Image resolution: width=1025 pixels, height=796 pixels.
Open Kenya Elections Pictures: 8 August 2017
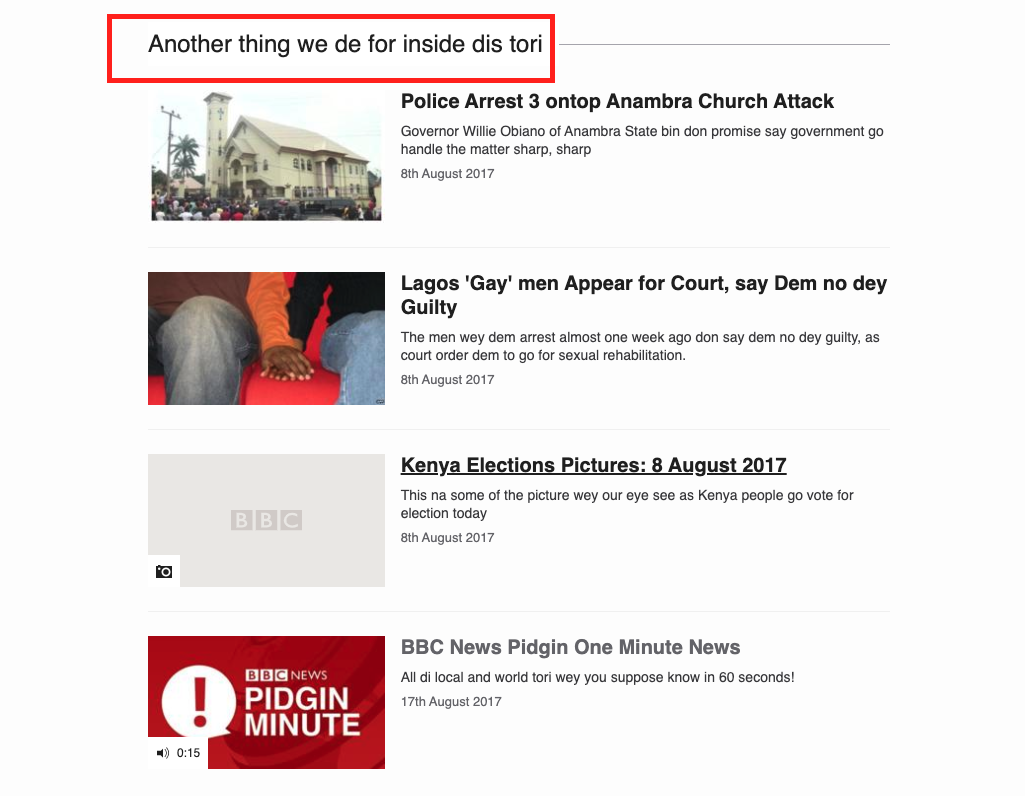point(593,466)
